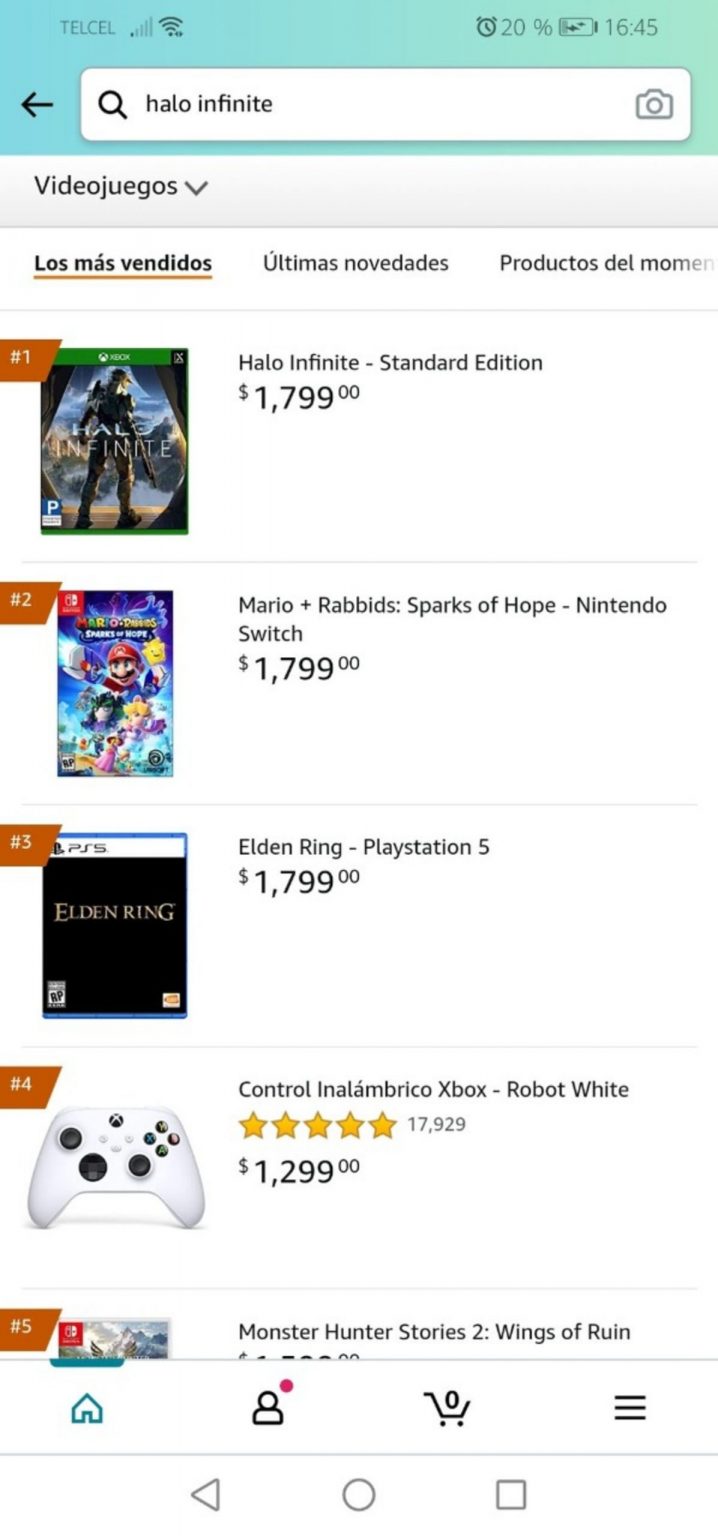
Task: Open the account profile tab
Action: [x=268, y=1408]
